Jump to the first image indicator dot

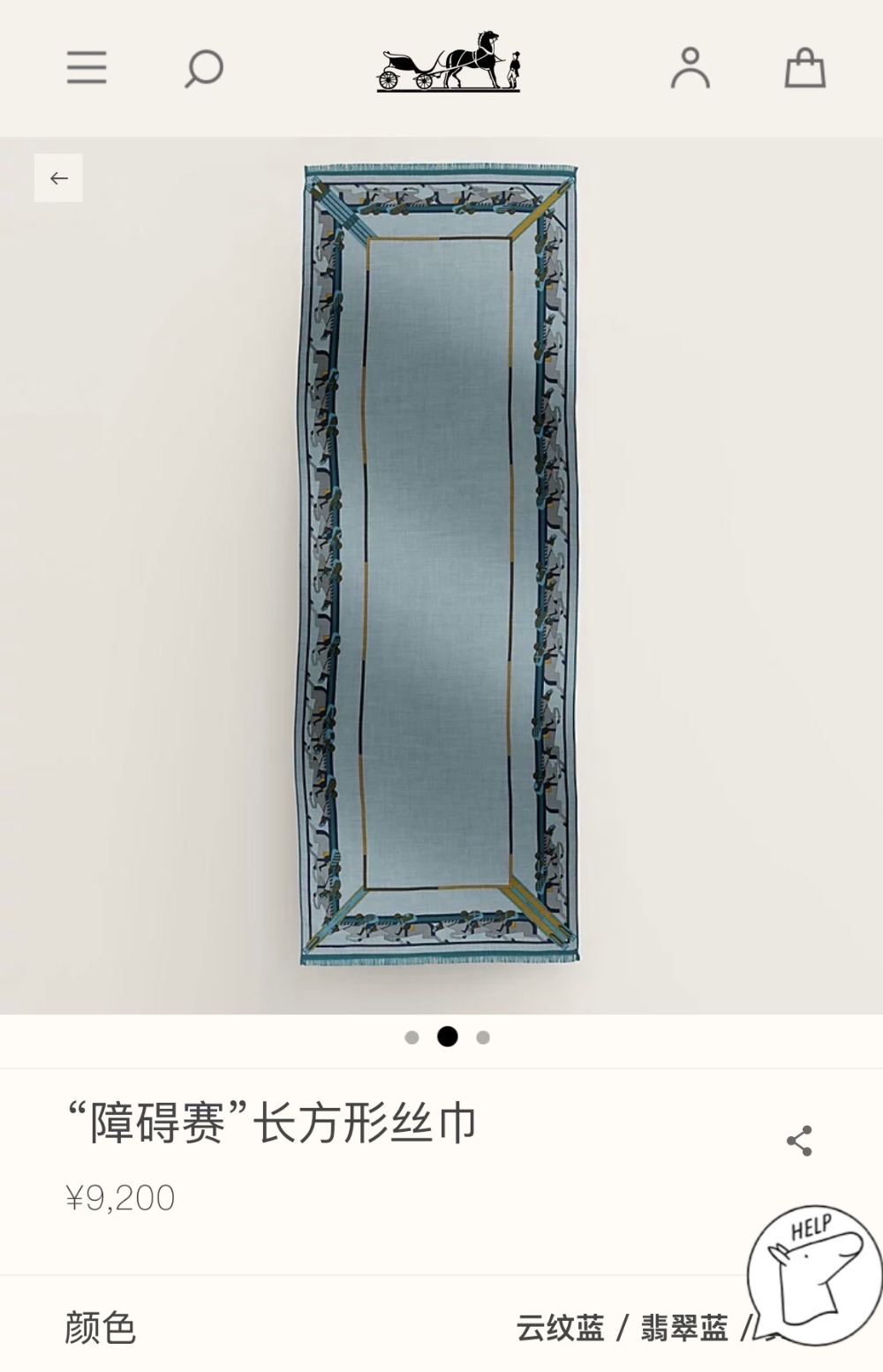tap(411, 1037)
